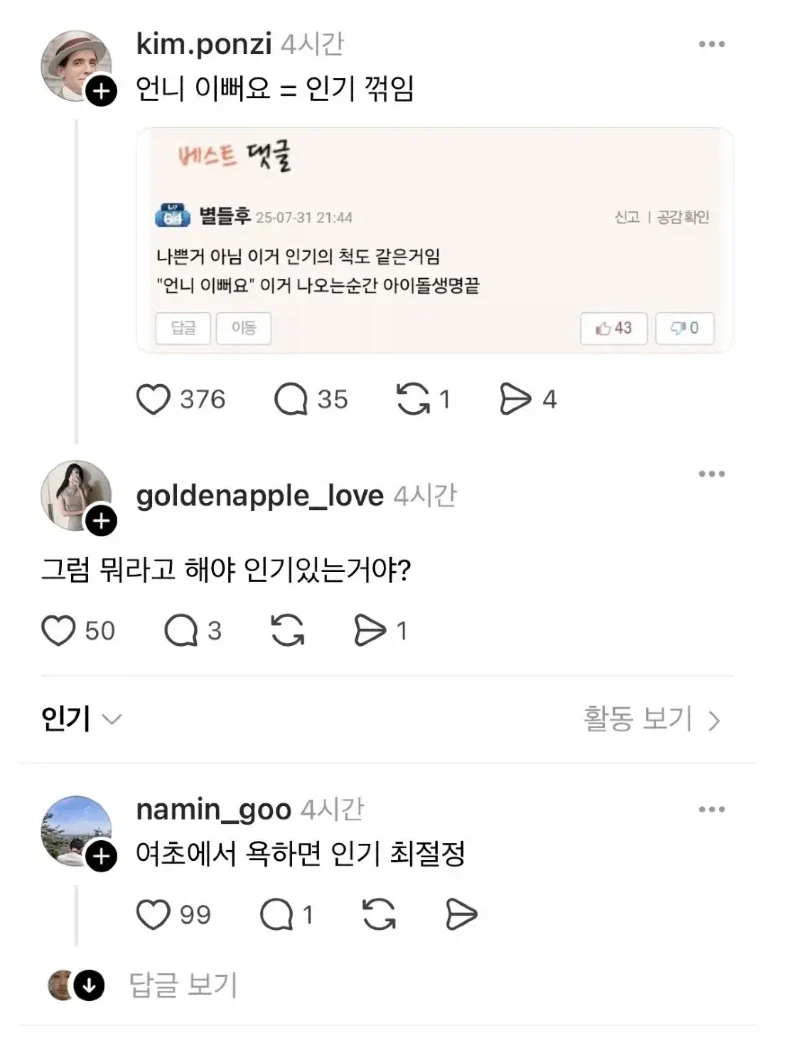Open options menu on namin_goo's comment

click(712, 808)
